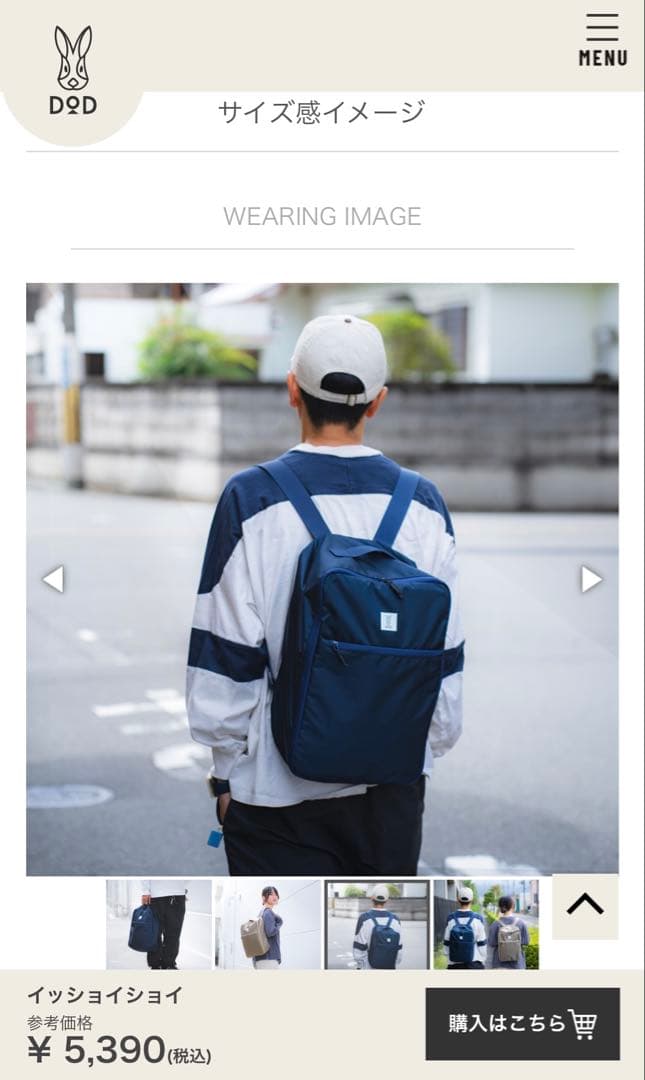Screen dimensions: 645x1080
Task: Show the next wearing image
Action: (x=591, y=579)
